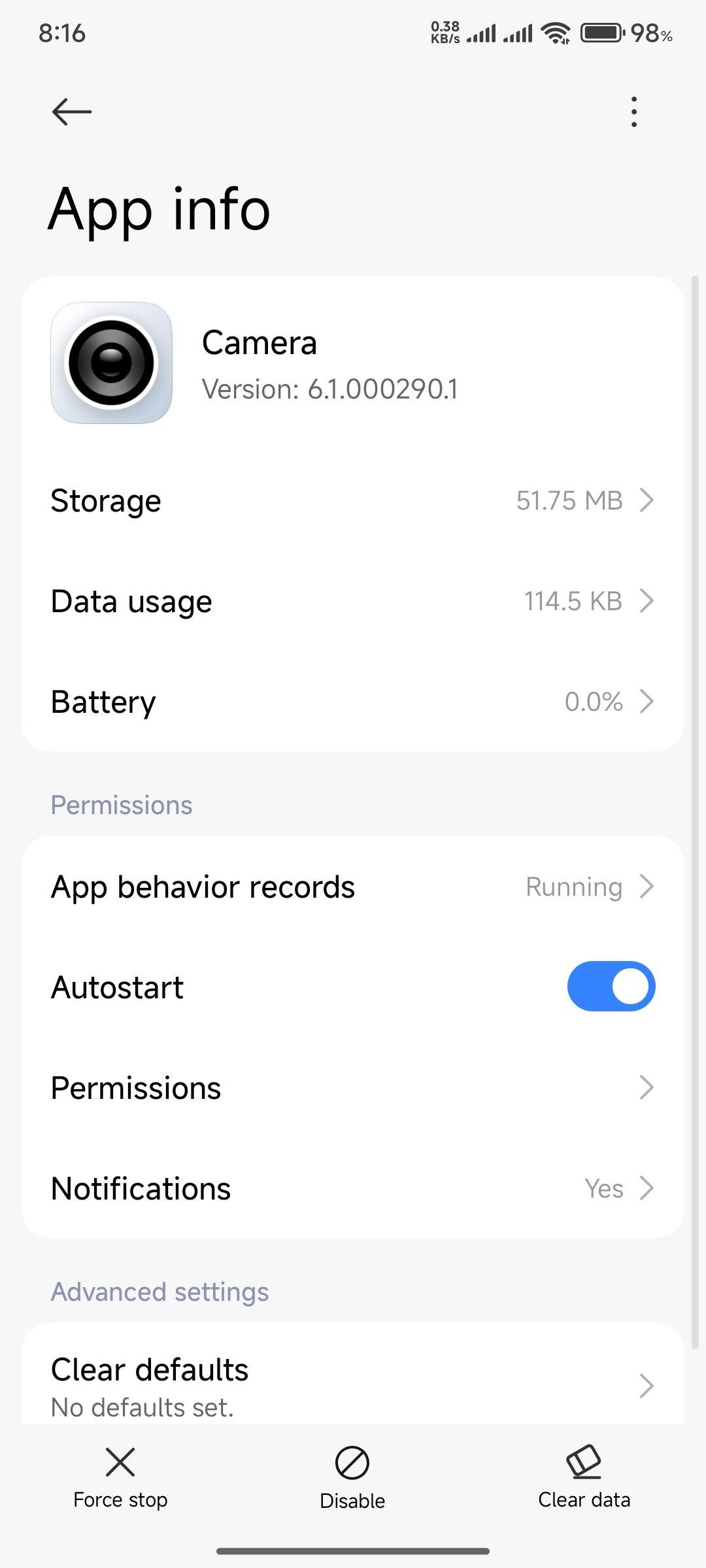
Task: Open Notifications settings
Action: pos(353,1188)
